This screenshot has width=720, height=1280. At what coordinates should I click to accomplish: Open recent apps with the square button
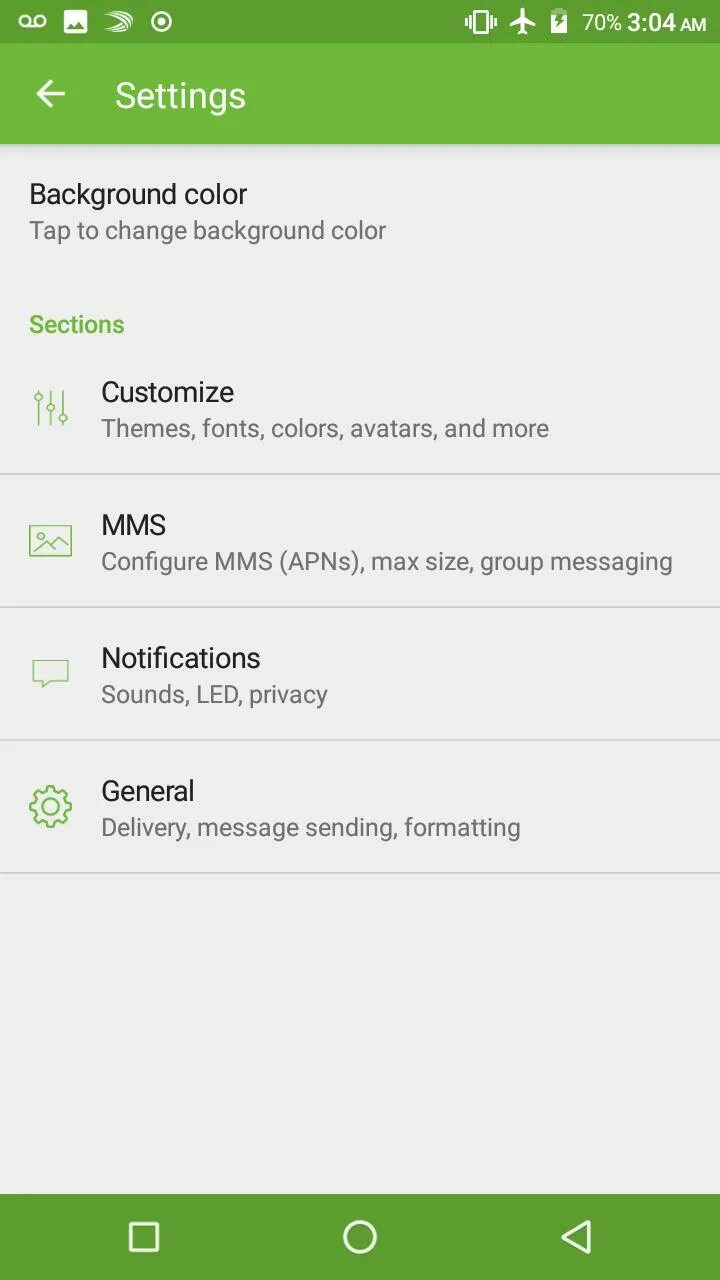[144, 1237]
